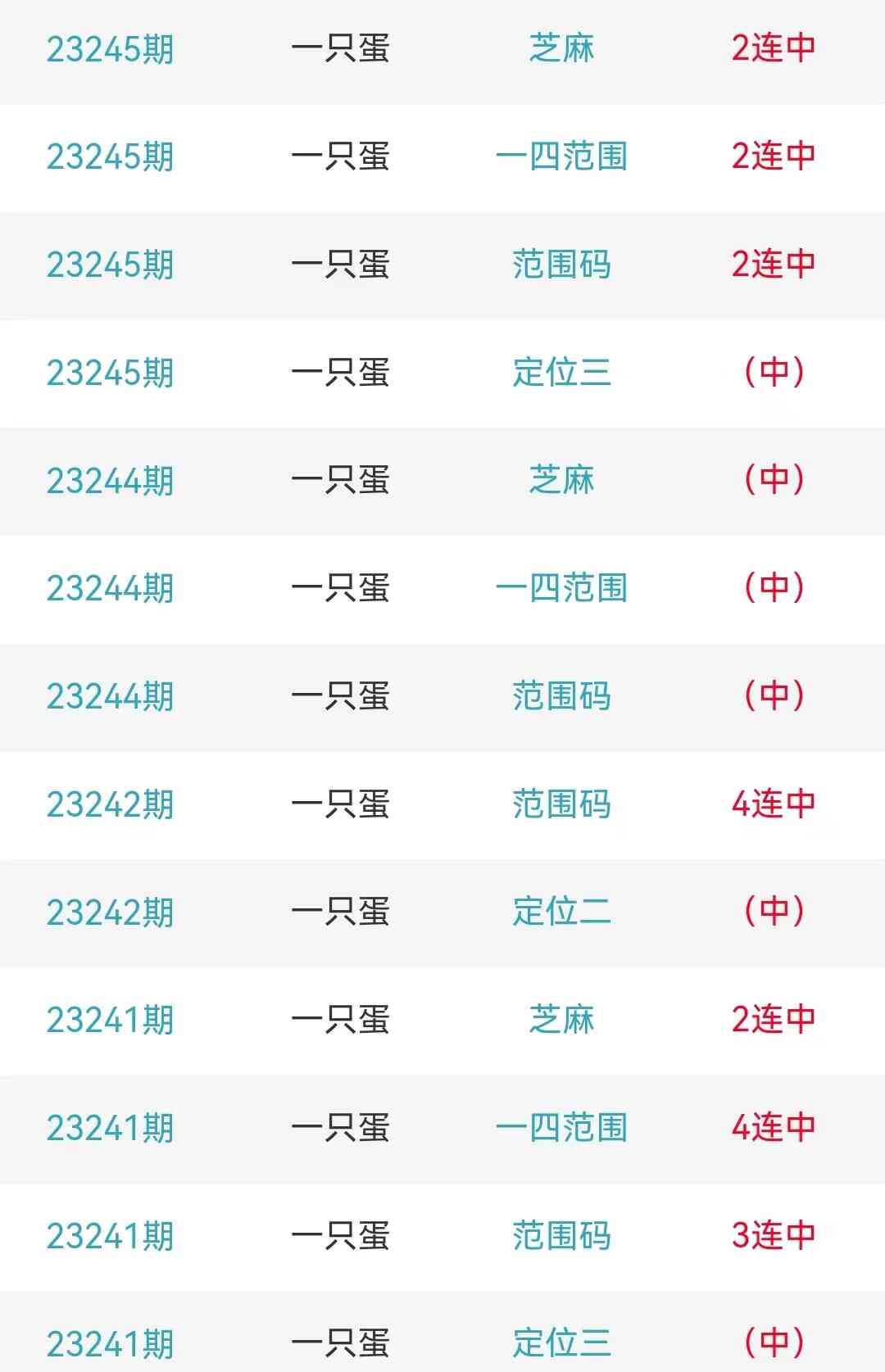The height and width of the screenshot is (1372, 885).
Task: Open the 23242期 范围码 row
Action: point(561,804)
